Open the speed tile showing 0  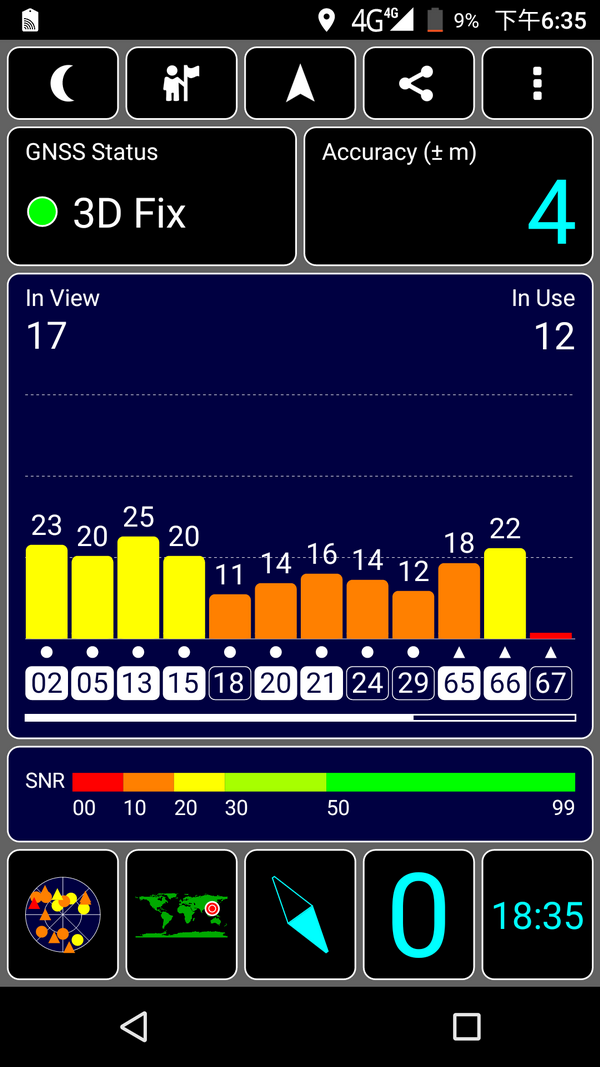[418, 914]
